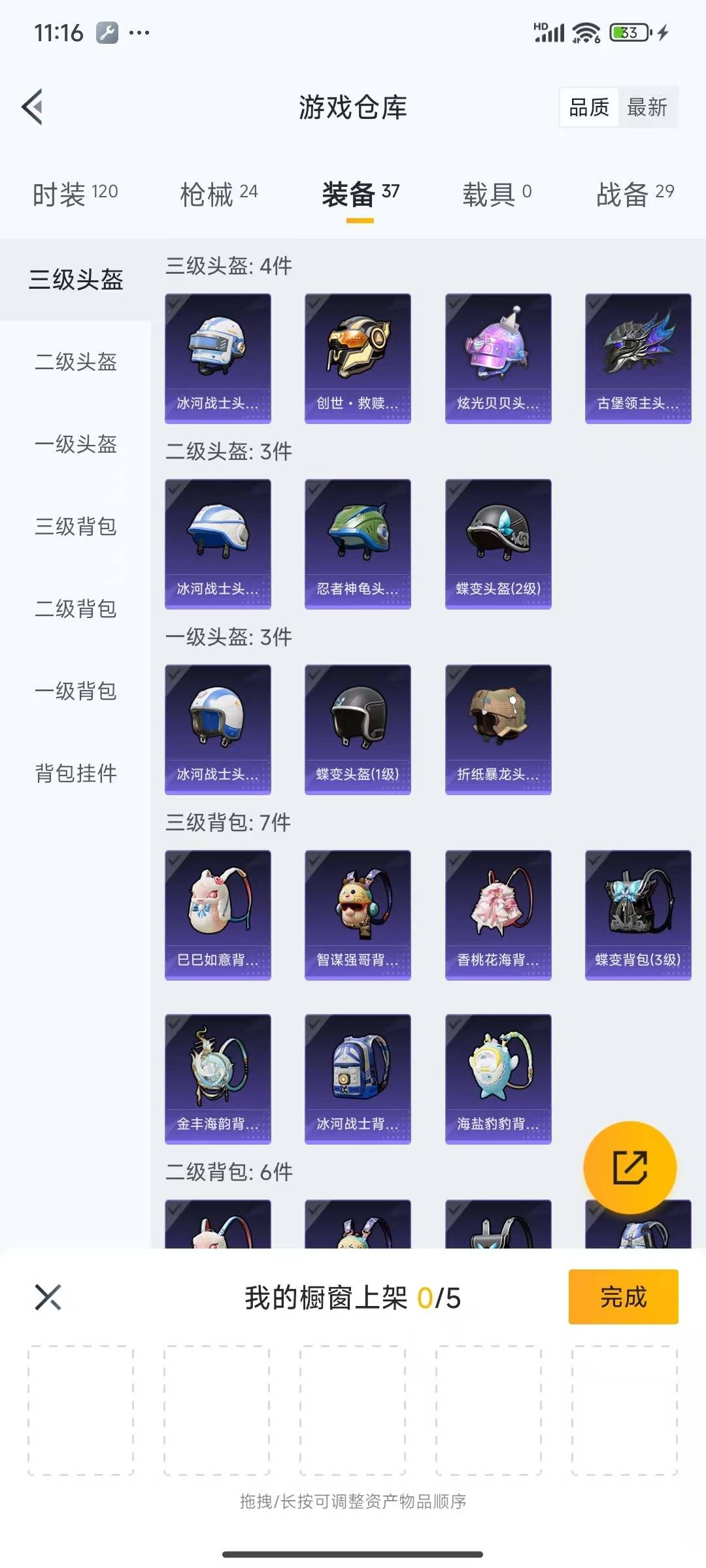The image size is (706, 1568).
Task: Switch to the 枪械 tab
Action: (218, 194)
